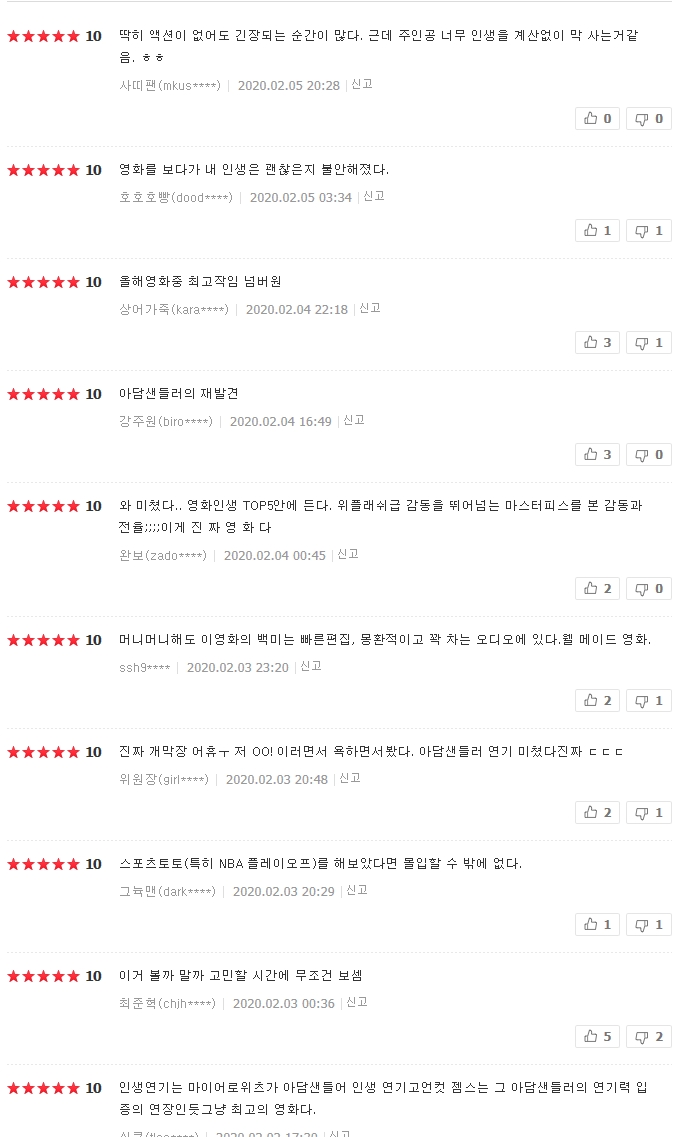
Task: Open reviewer ssh9**** profile
Action: [x=145, y=667]
